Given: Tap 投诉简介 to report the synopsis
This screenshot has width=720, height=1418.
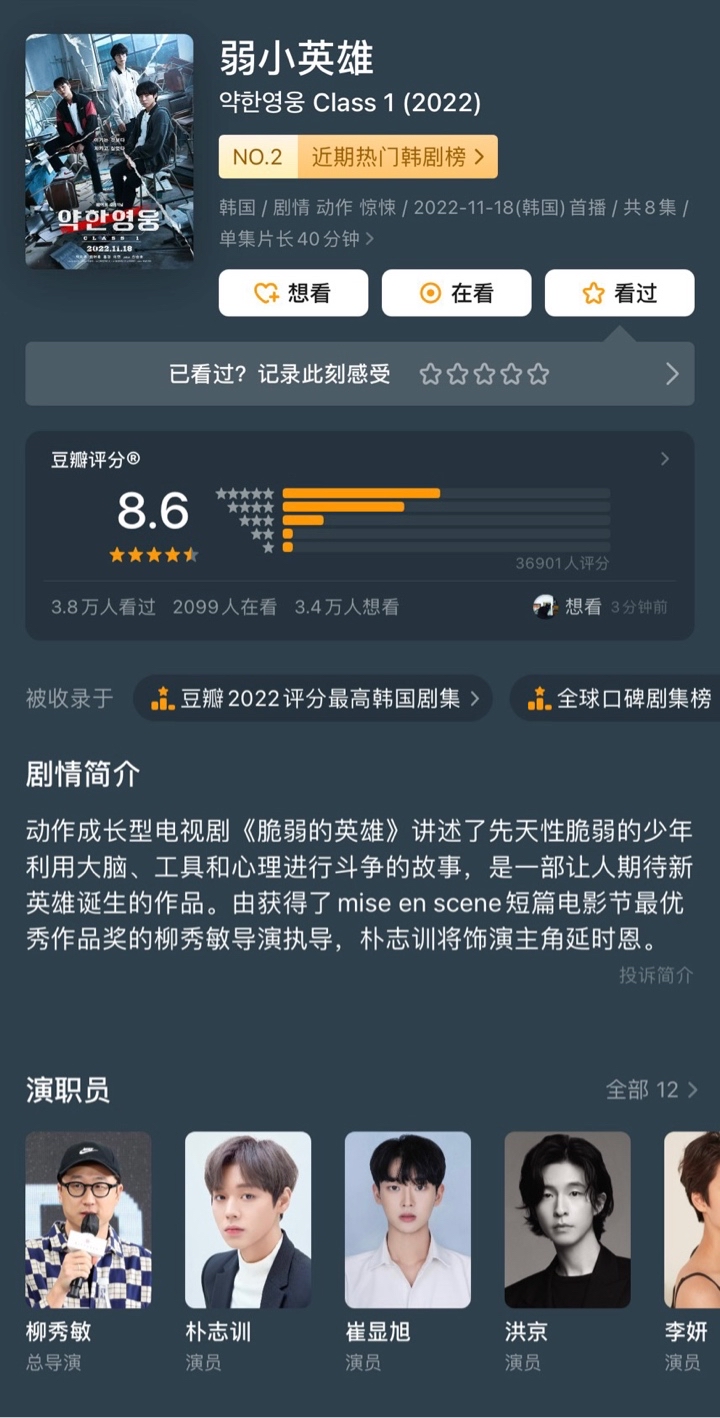Looking at the screenshot, I should point(655,975).
